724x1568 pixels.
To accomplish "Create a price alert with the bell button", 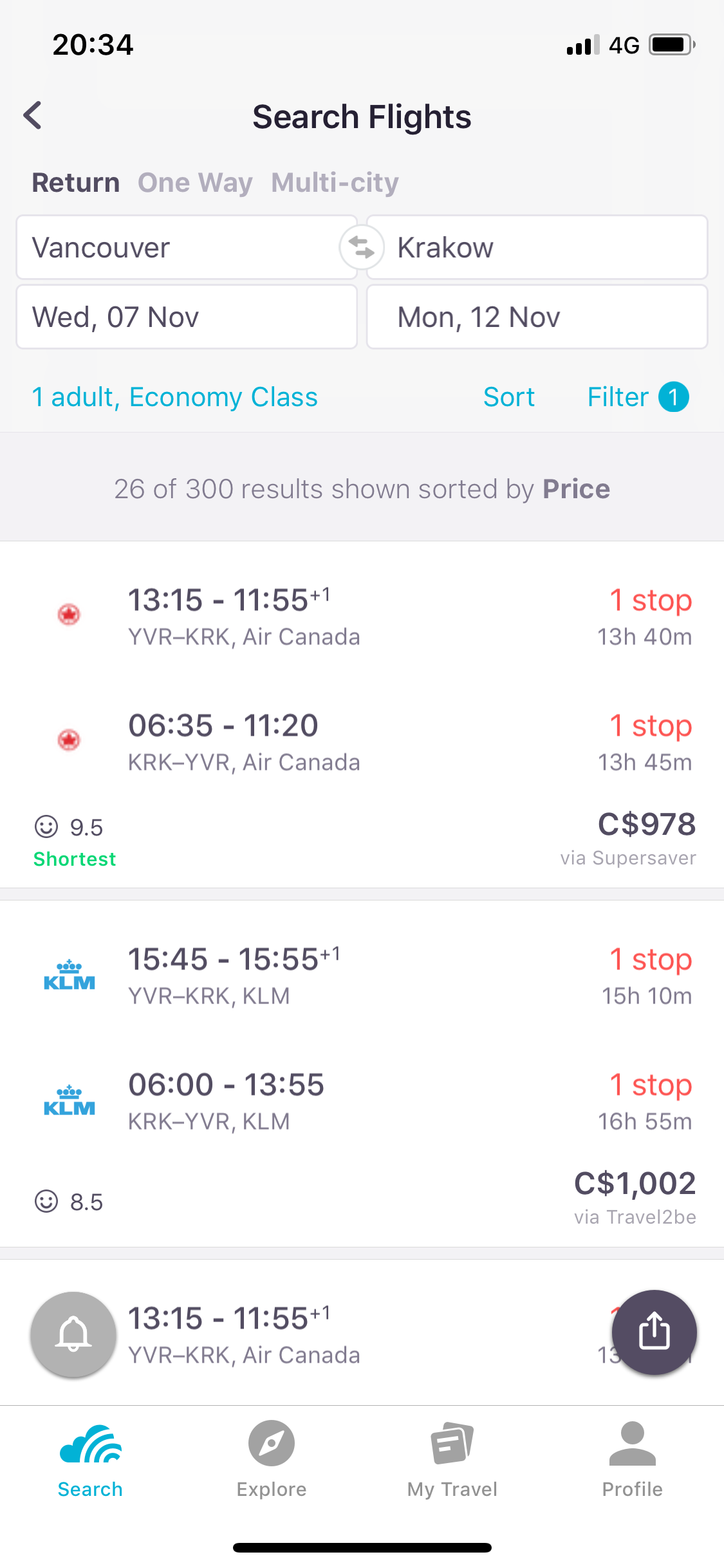I will tap(73, 1334).
